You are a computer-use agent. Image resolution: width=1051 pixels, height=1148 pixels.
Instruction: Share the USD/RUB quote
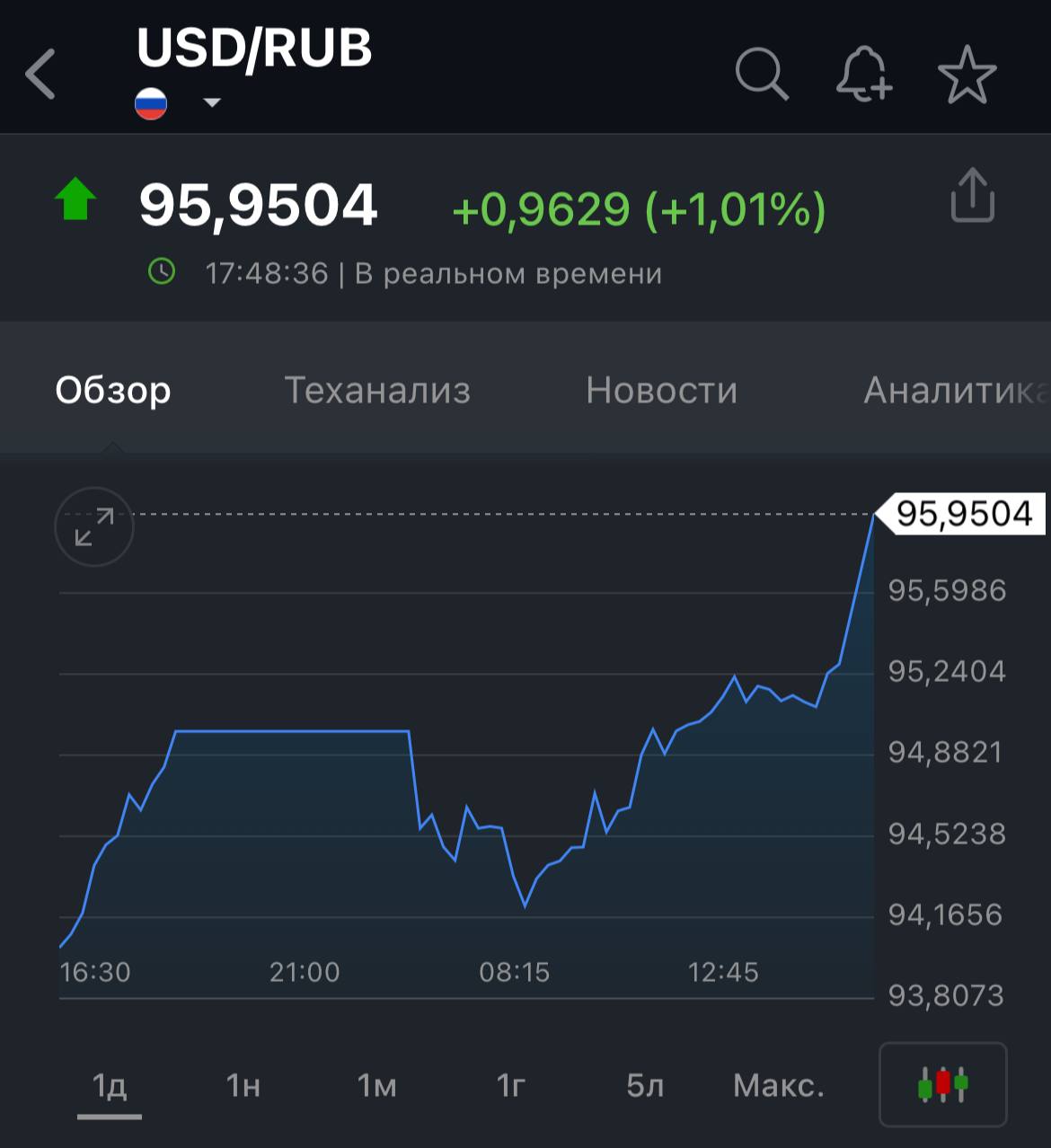click(972, 195)
